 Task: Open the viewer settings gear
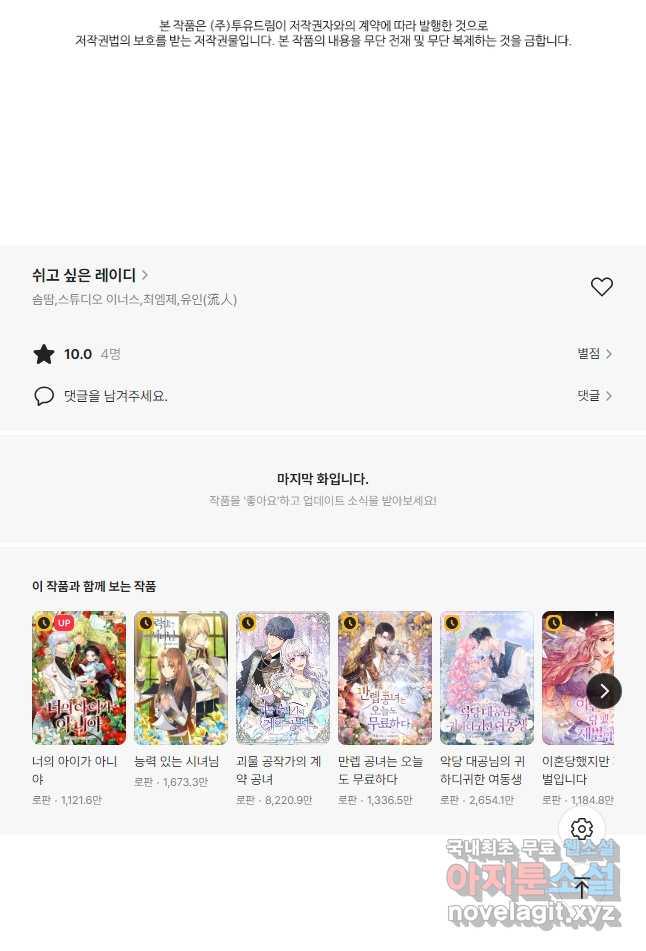coord(582,829)
